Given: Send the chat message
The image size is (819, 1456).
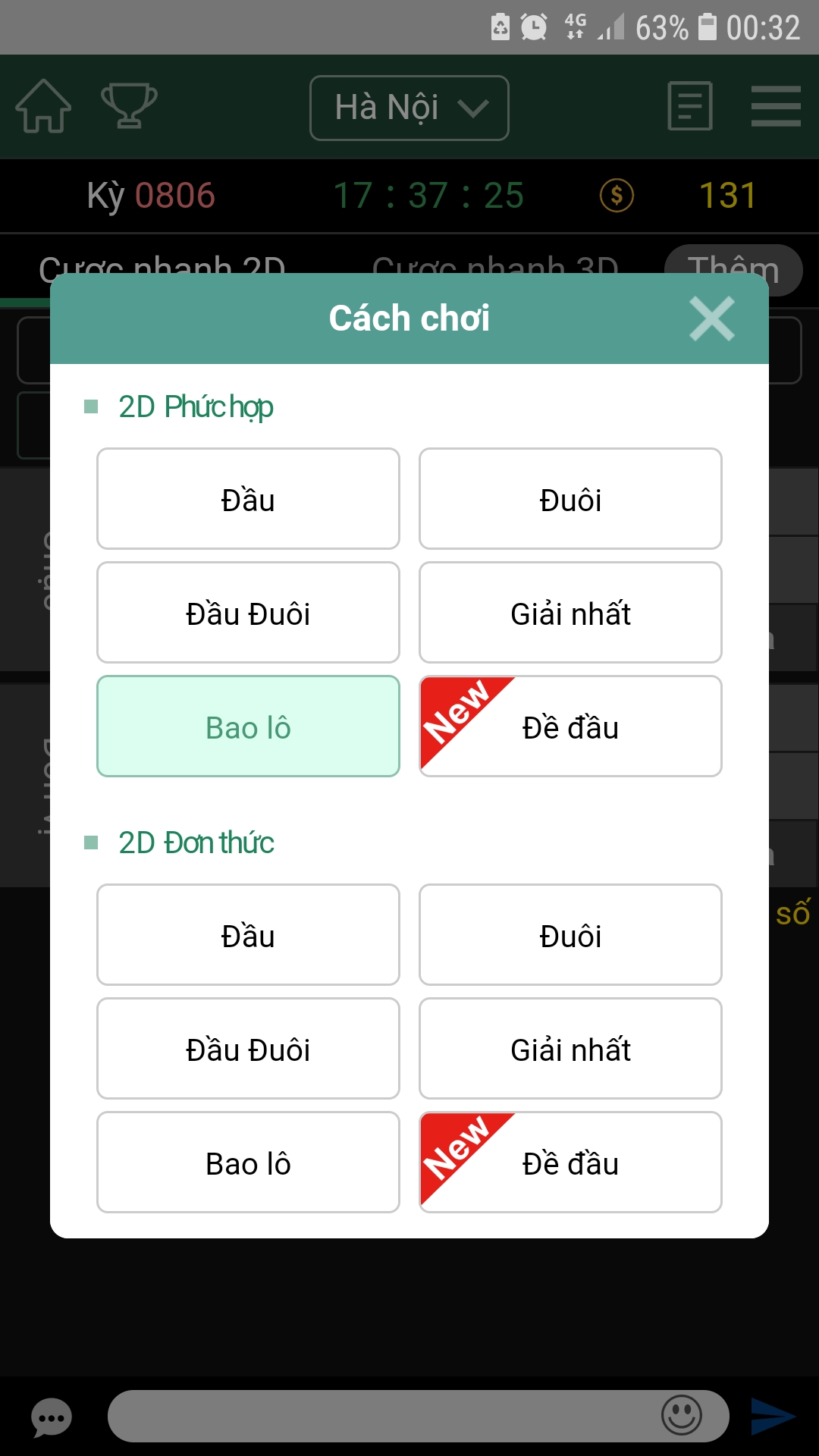Looking at the screenshot, I should [x=773, y=1416].
